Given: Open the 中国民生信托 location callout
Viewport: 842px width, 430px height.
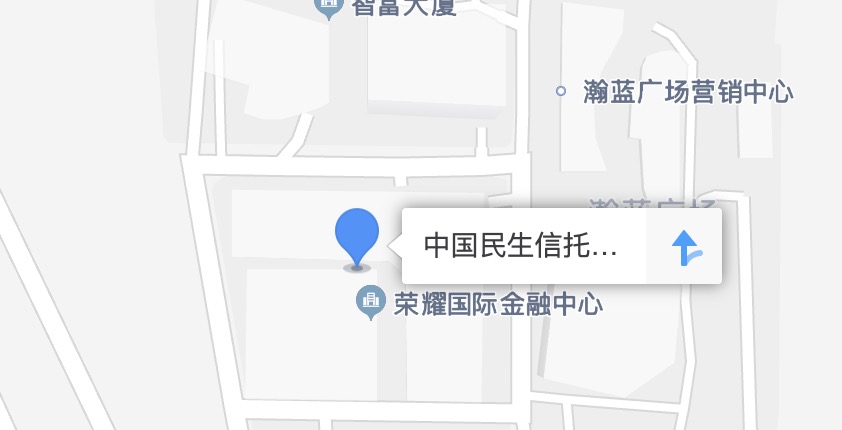Looking at the screenshot, I should [520, 245].
